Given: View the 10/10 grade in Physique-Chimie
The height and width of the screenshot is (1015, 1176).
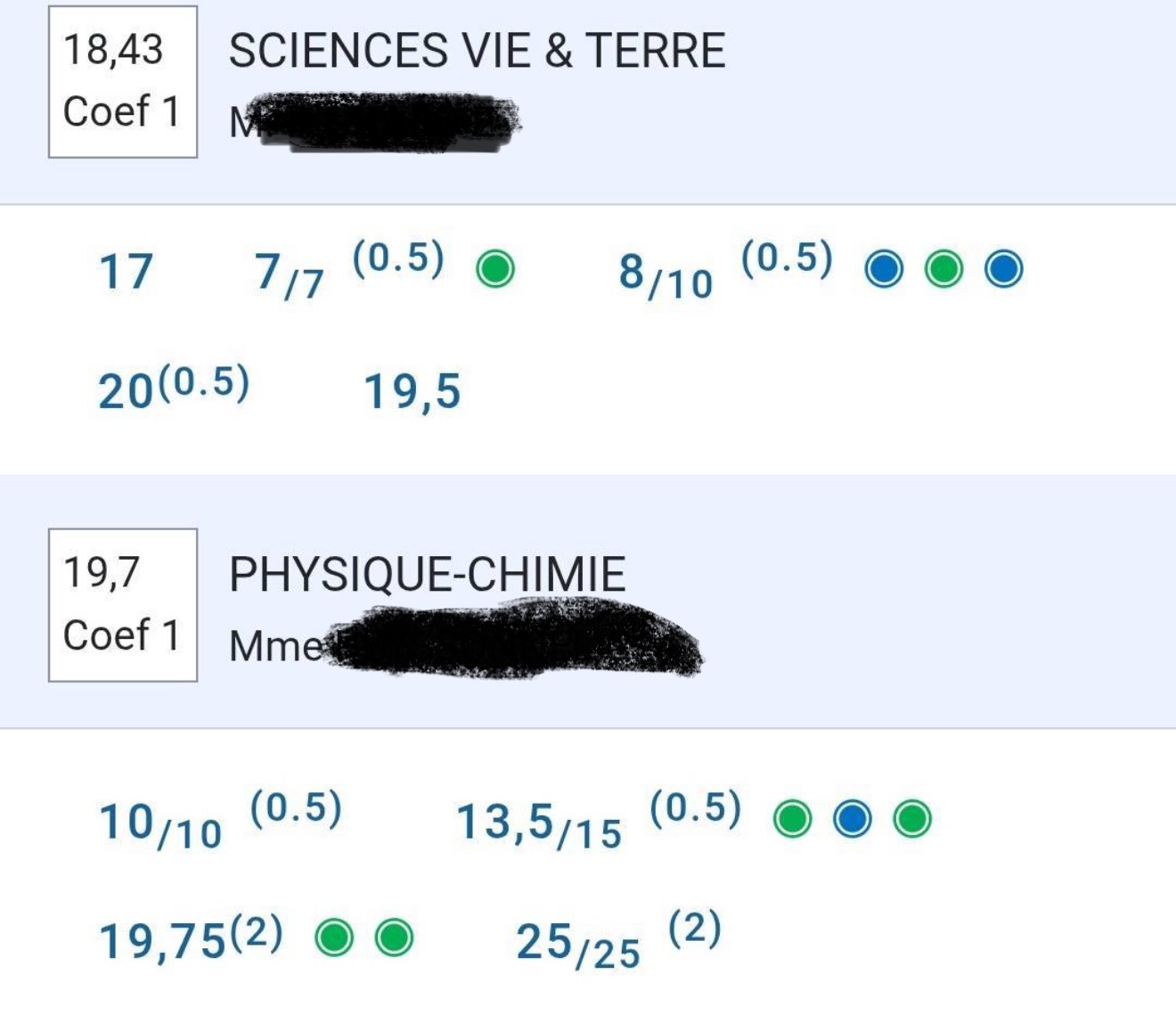Looking at the screenshot, I should click(x=160, y=823).
